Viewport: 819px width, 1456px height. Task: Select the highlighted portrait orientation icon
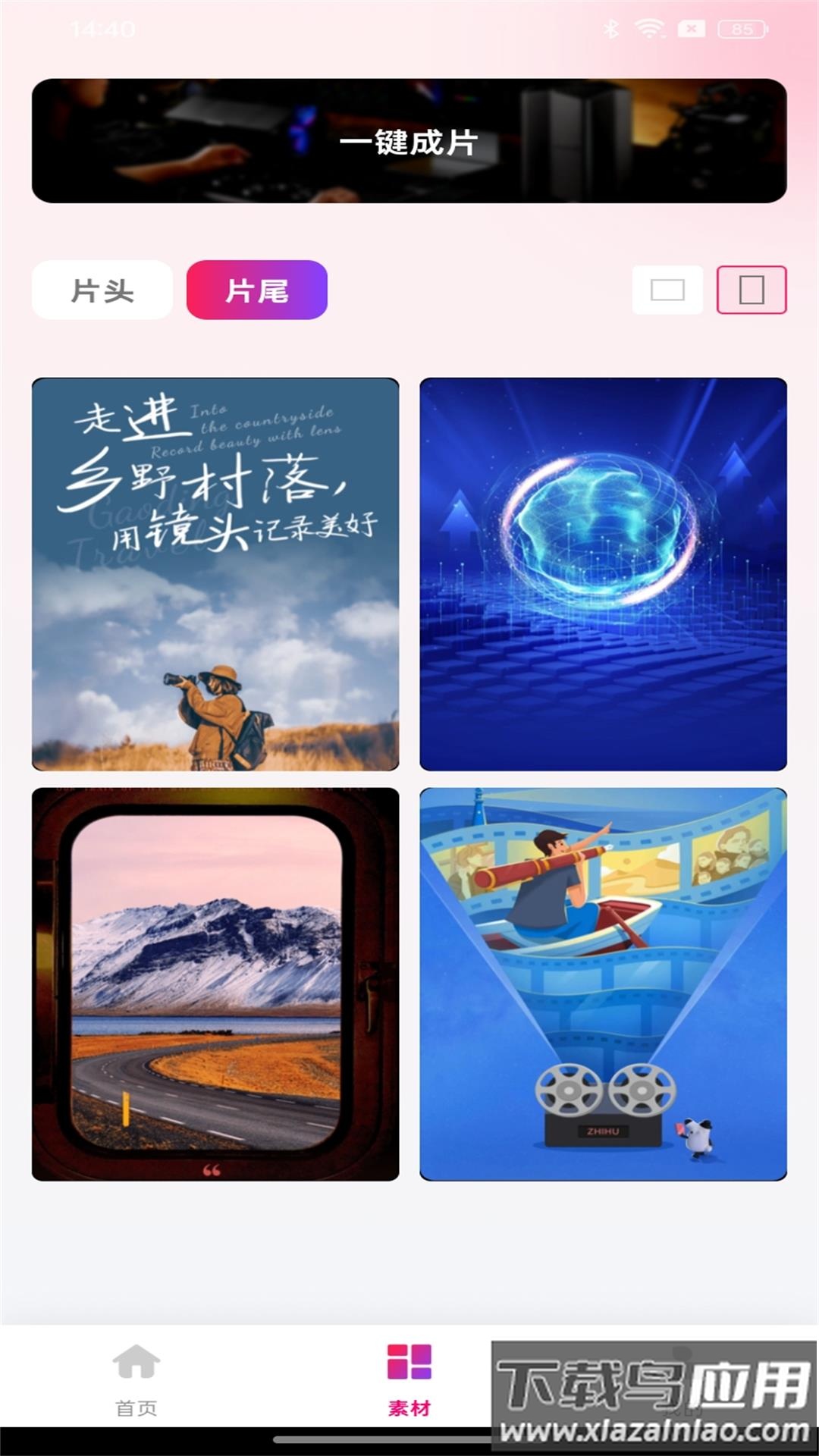point(751,289)
